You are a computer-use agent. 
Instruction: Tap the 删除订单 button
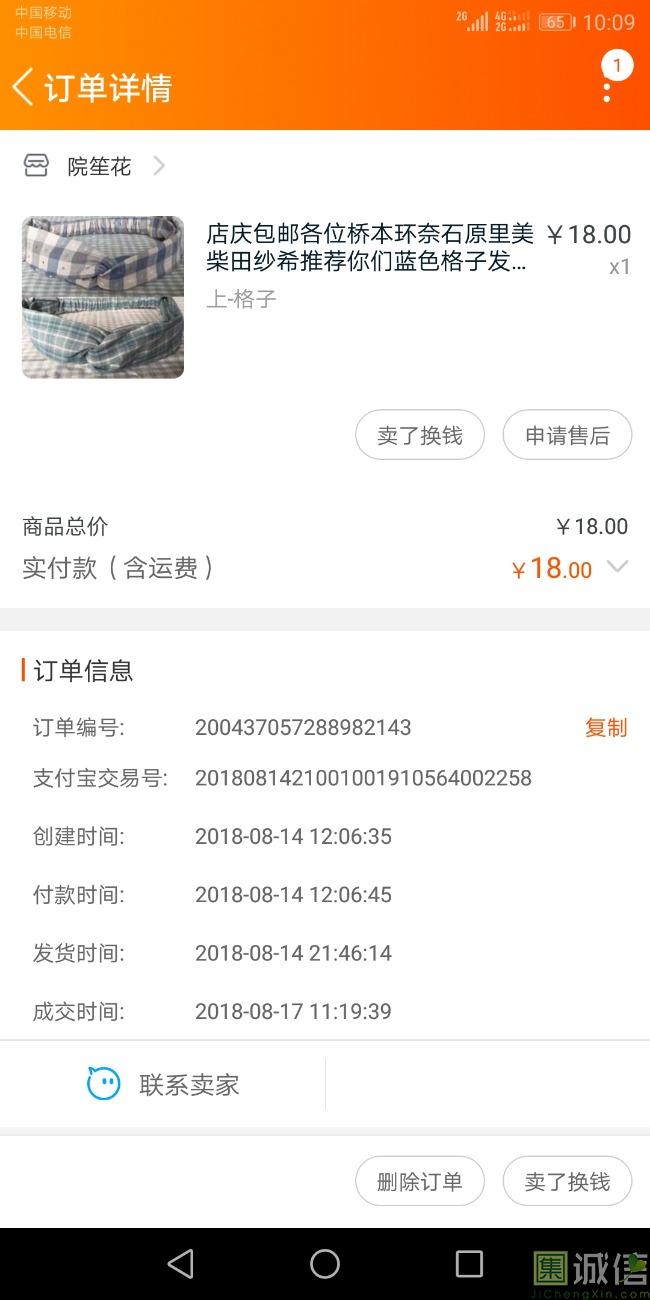coord(420,1181)
